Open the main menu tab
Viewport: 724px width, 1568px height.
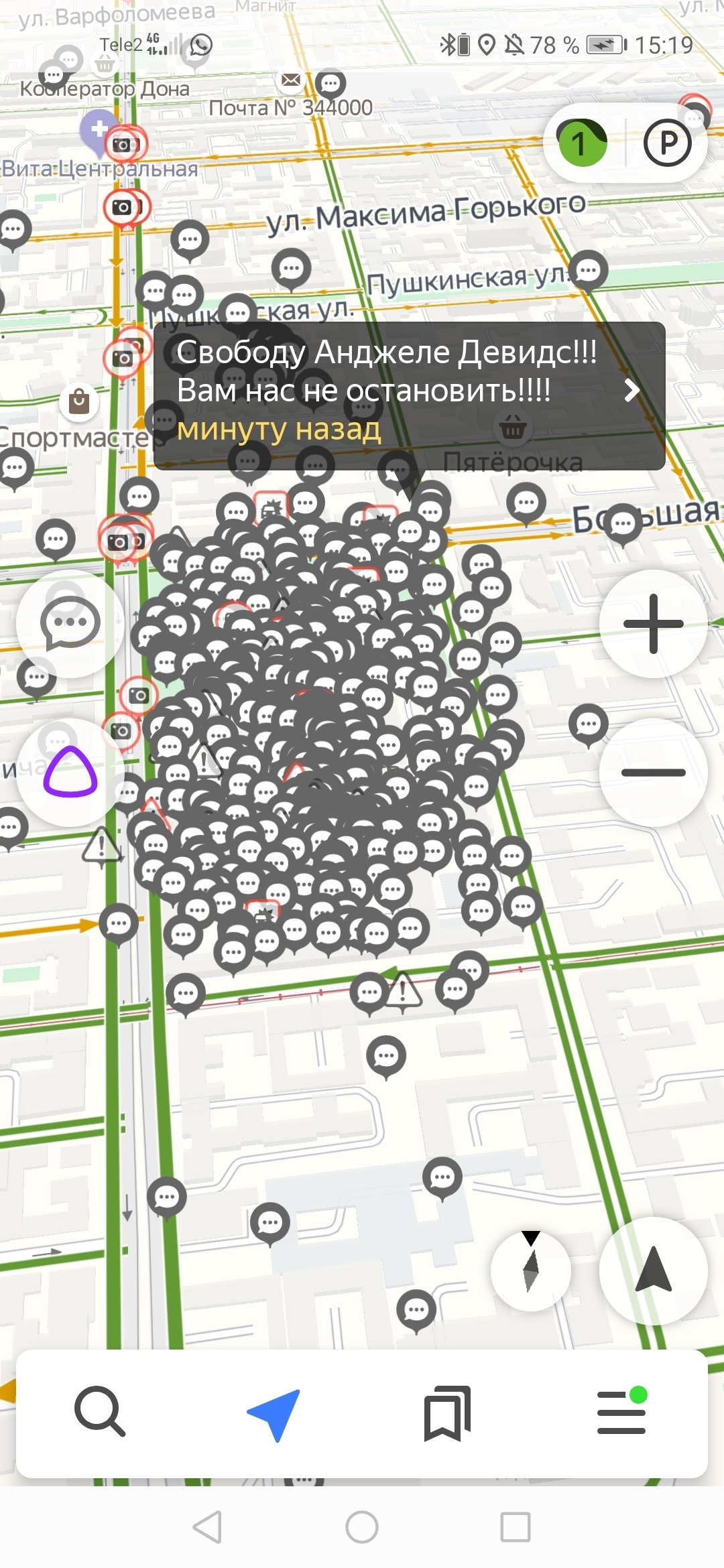[621, 1413]
